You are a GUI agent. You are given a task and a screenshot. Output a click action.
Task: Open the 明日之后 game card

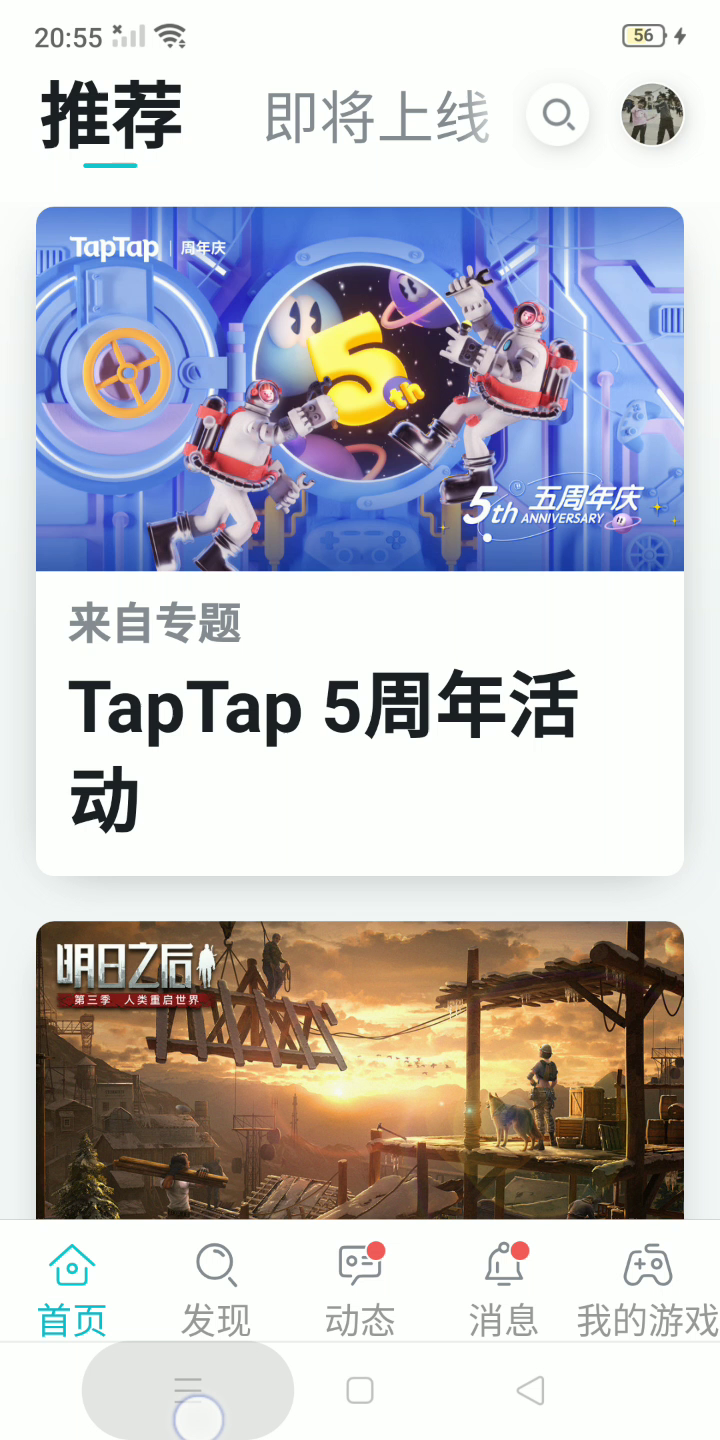click(x=360, y=1070)
